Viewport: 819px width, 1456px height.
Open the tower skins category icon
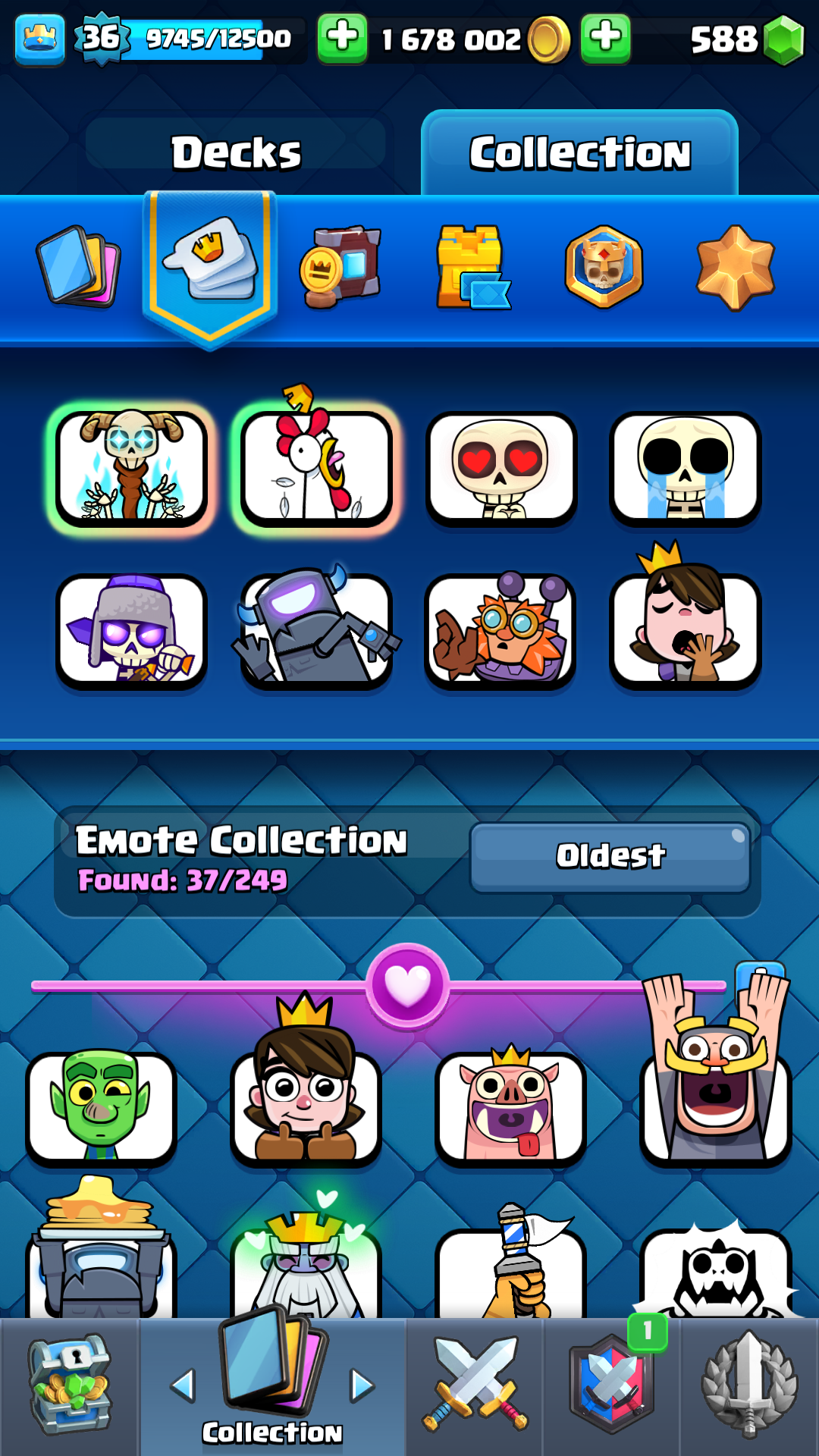(473, 266)
